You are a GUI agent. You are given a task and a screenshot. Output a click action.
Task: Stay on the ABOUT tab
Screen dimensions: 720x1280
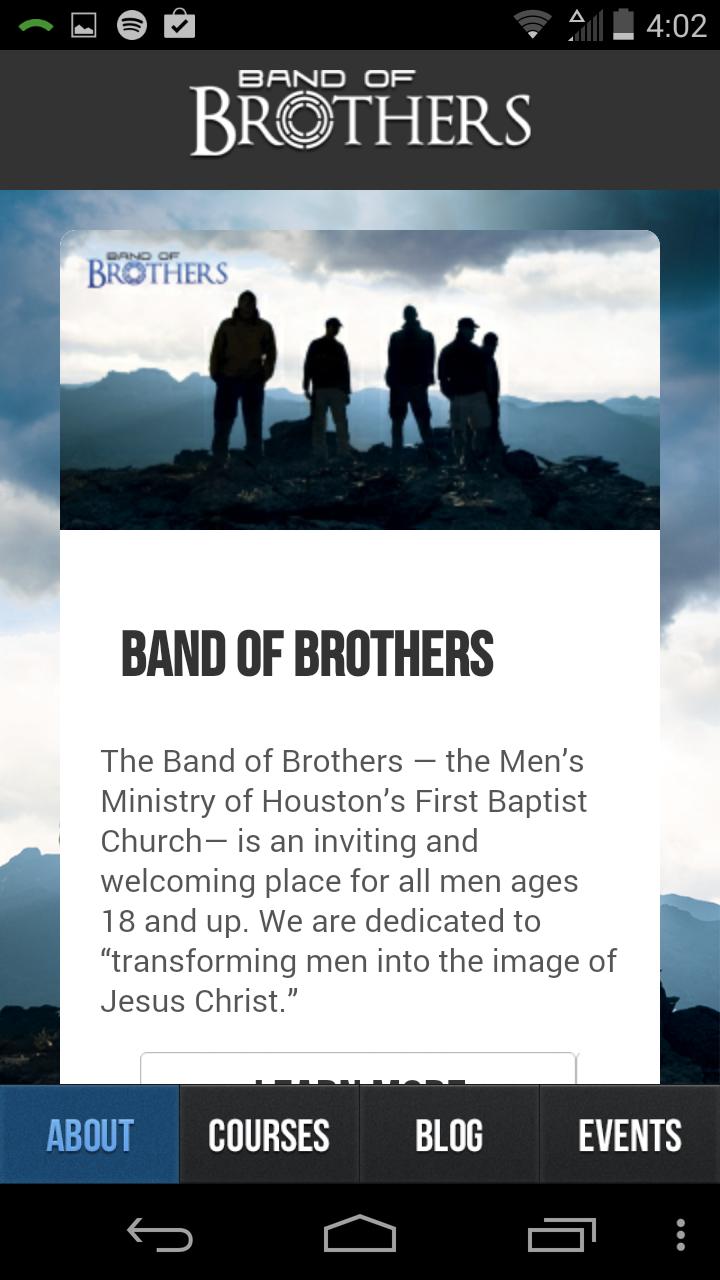tap(90, 1134)
